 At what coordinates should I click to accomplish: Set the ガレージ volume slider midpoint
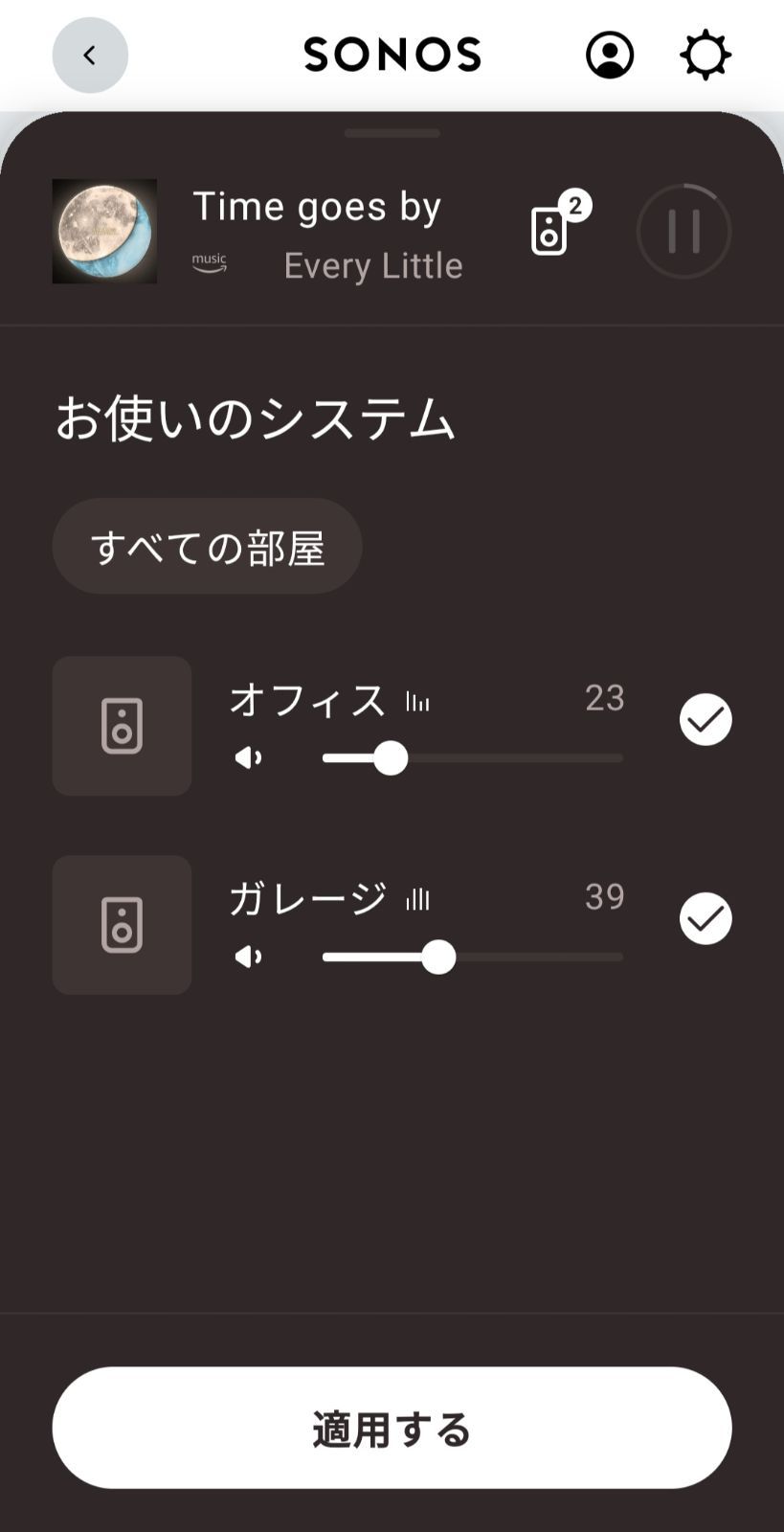(473, 957)
